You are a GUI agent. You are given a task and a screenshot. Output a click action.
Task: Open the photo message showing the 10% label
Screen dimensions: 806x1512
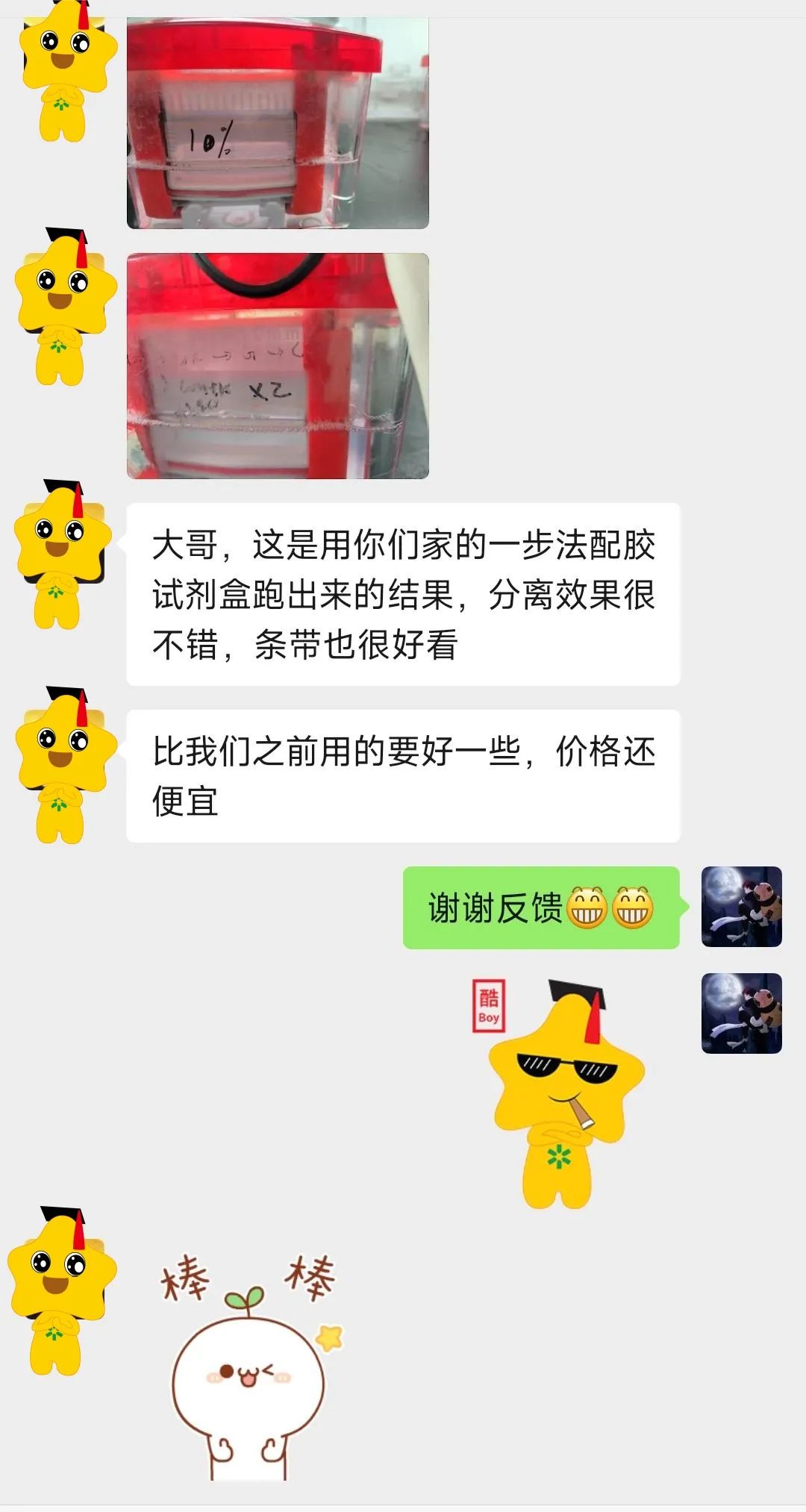coord(278,123)
